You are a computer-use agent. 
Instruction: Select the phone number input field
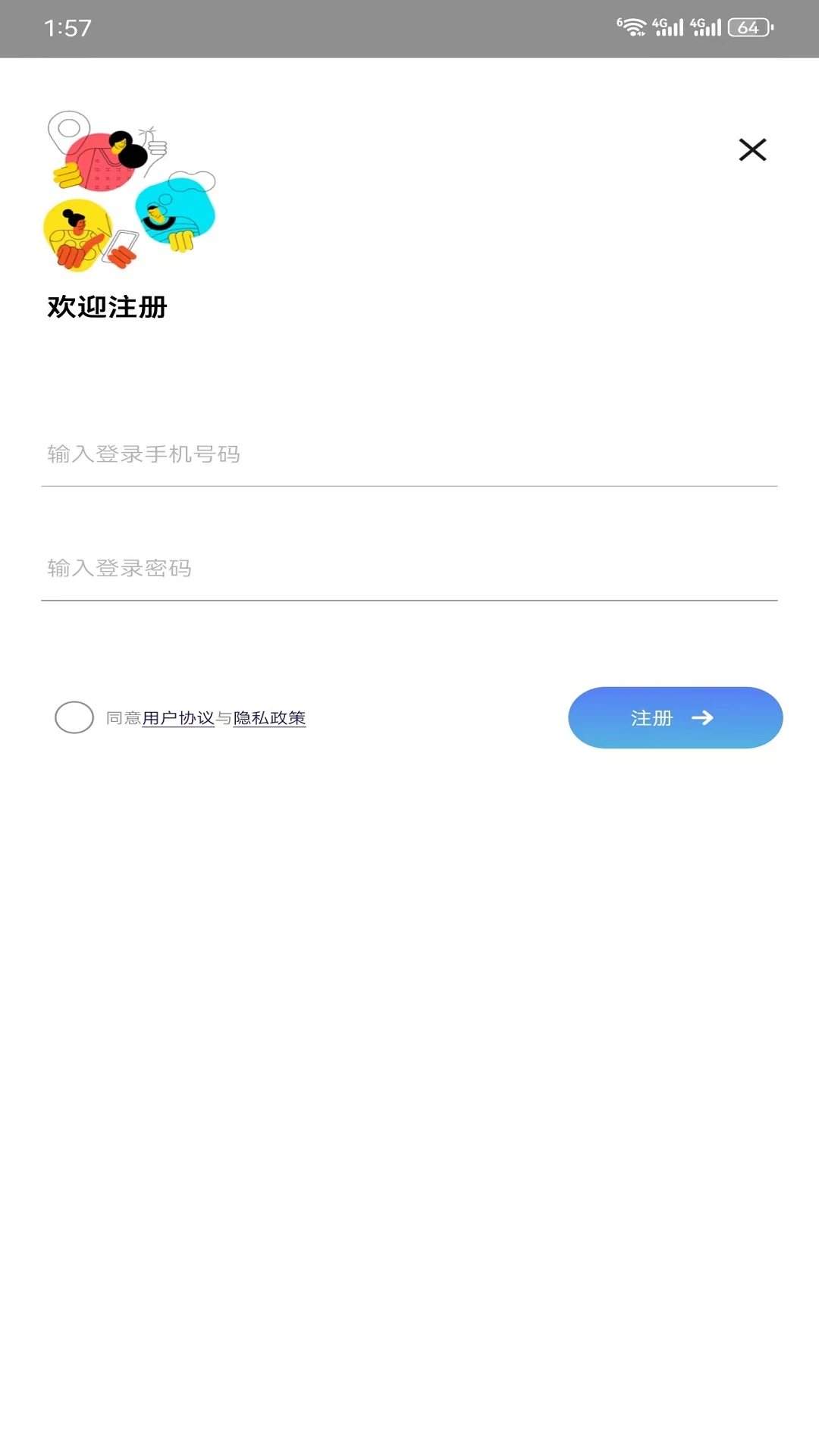(x=303, y=455)
